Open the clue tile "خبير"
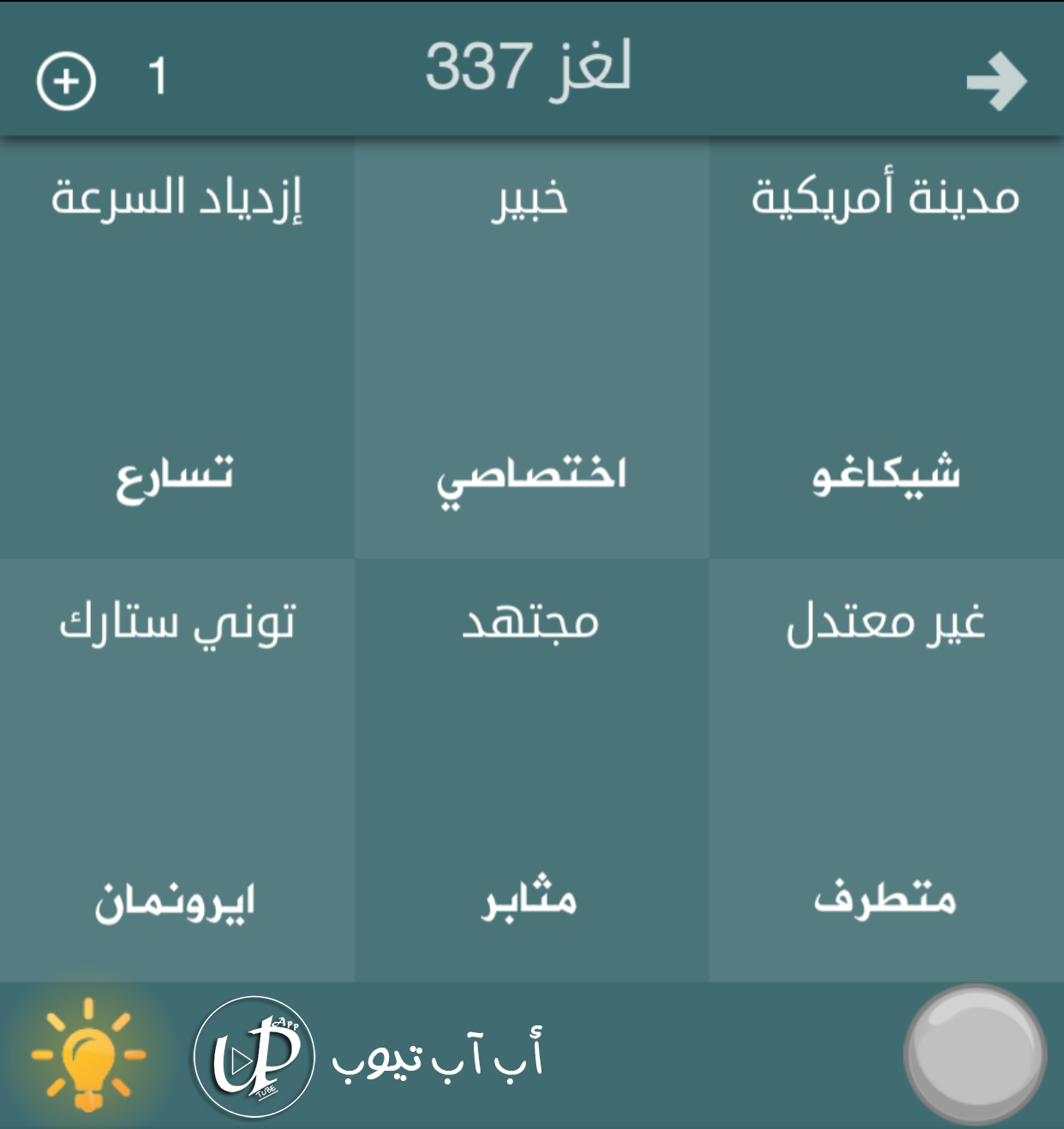Screen dimensions: 1064x1129 coord(531,347)
